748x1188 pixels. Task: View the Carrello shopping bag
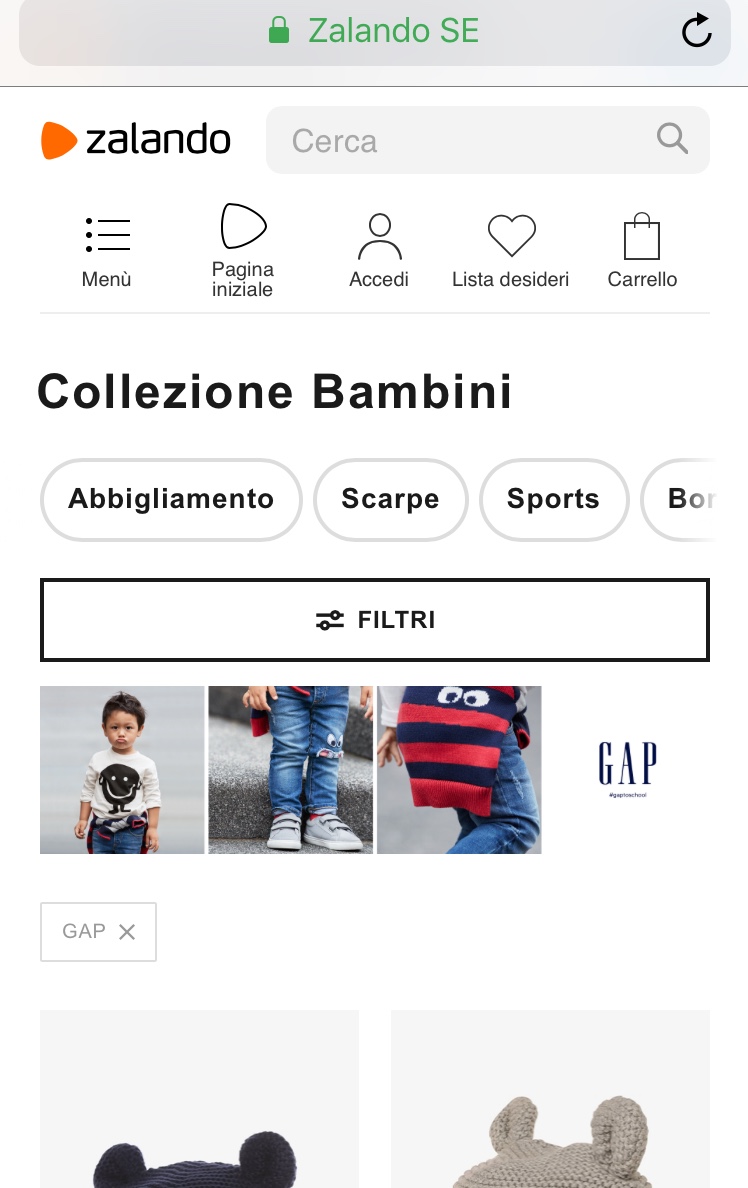tap(642, 250)
